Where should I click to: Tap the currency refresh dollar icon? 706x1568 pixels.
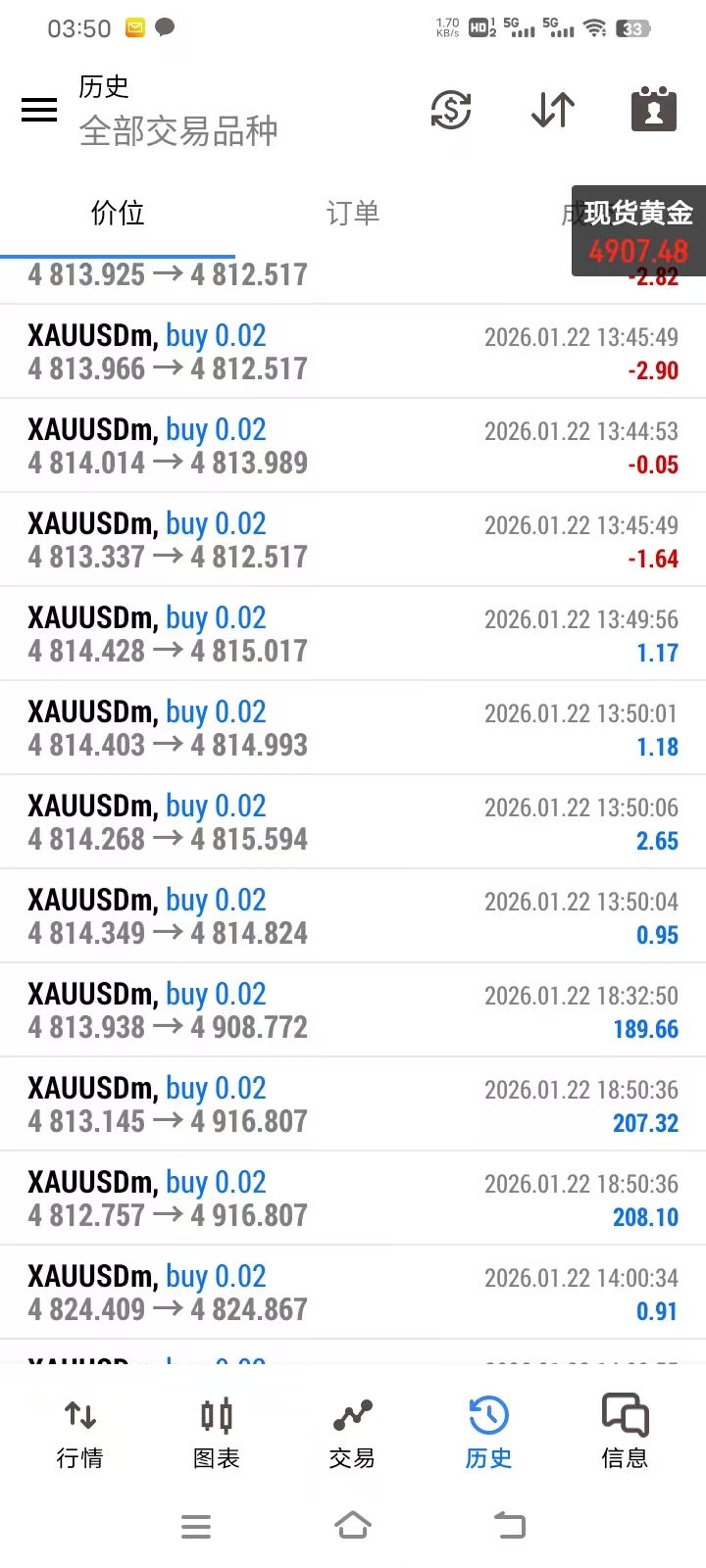click(451, 109)
